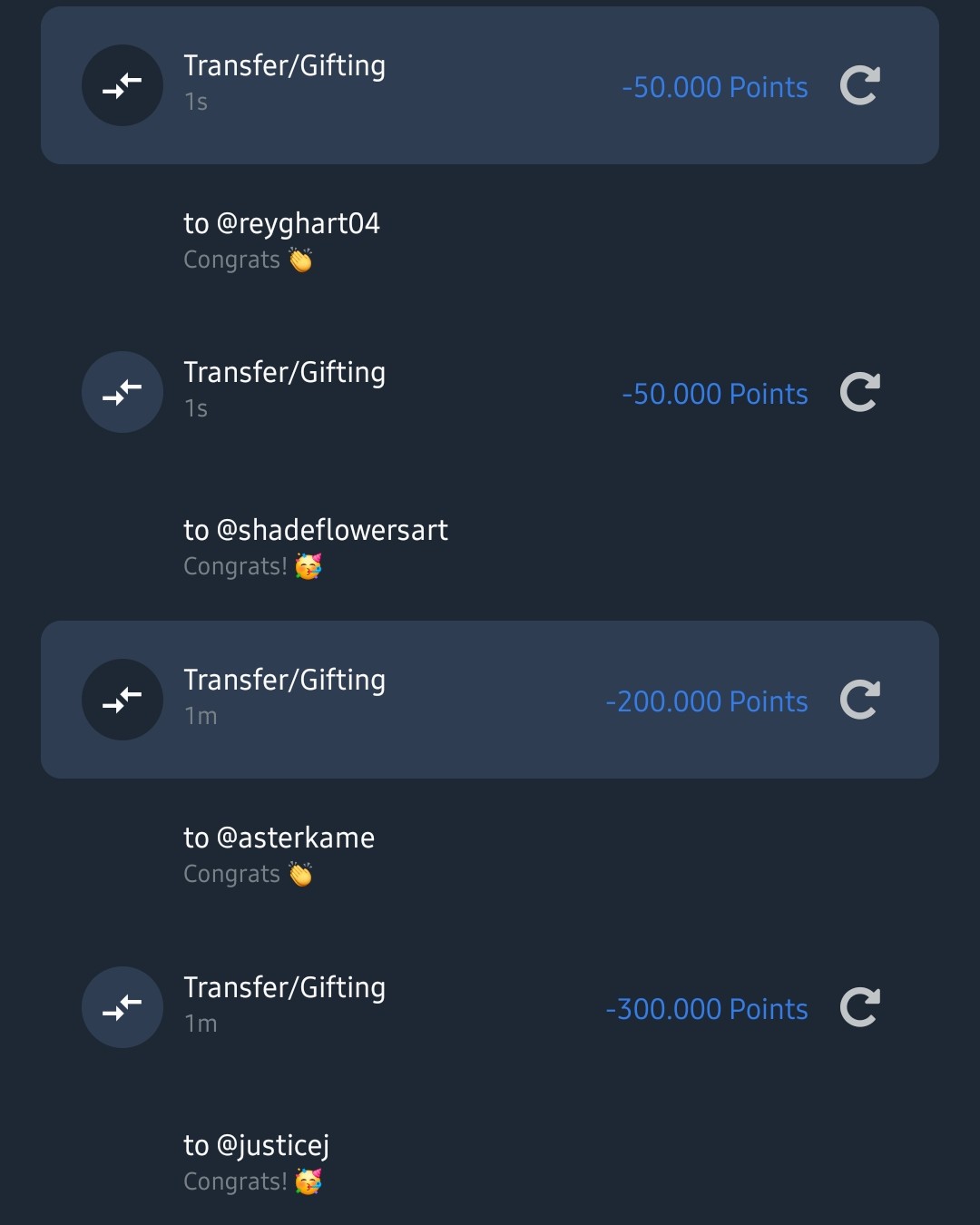This screenshot has height=1225, width=980.
Task: Click the Congrats message under @reyghart04
Action: 247,260
